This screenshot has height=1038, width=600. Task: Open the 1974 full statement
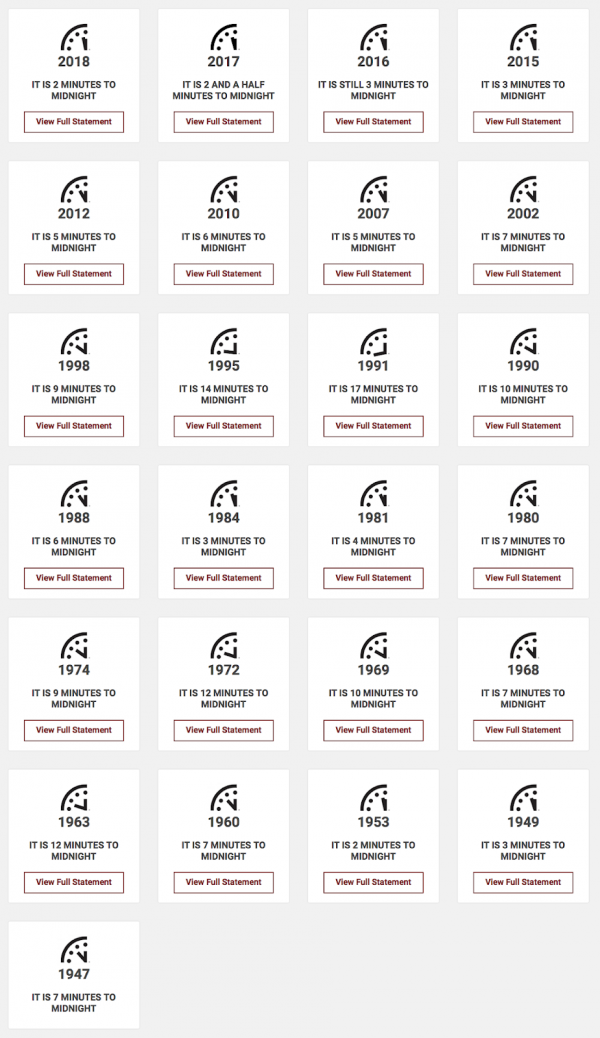click(74, 730)
